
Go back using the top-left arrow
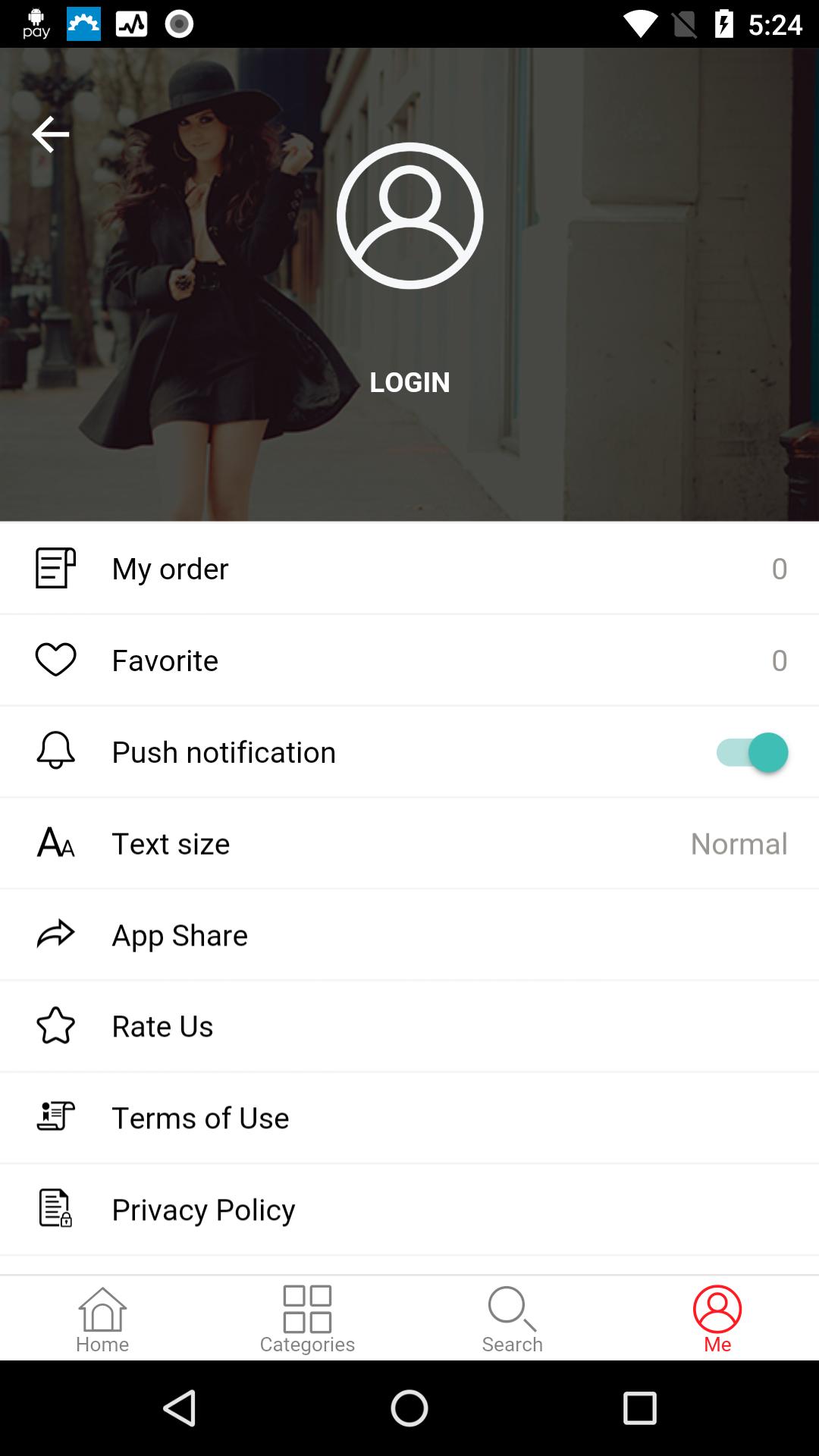[x=50, y=134]
